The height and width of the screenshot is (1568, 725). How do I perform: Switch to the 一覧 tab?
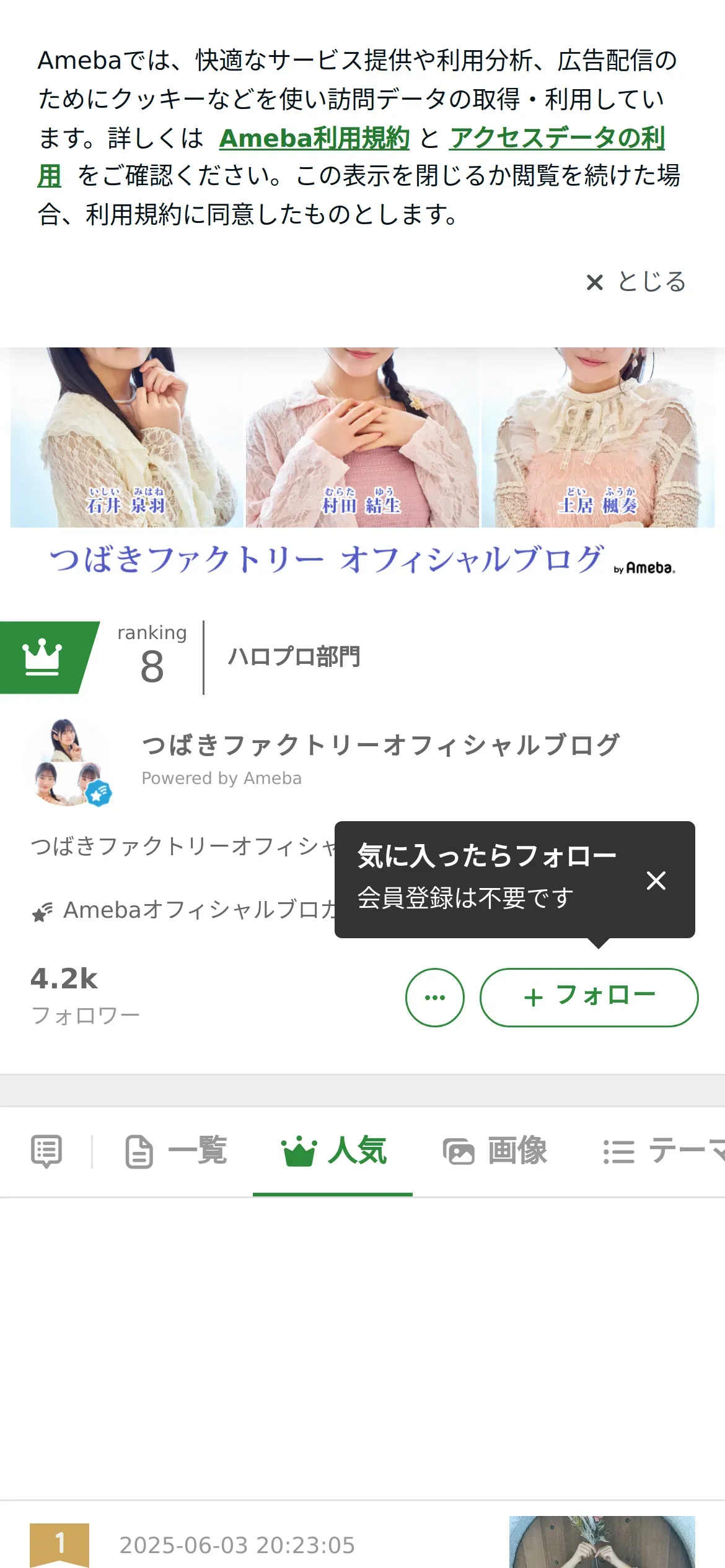click(x=176, y=1151)
